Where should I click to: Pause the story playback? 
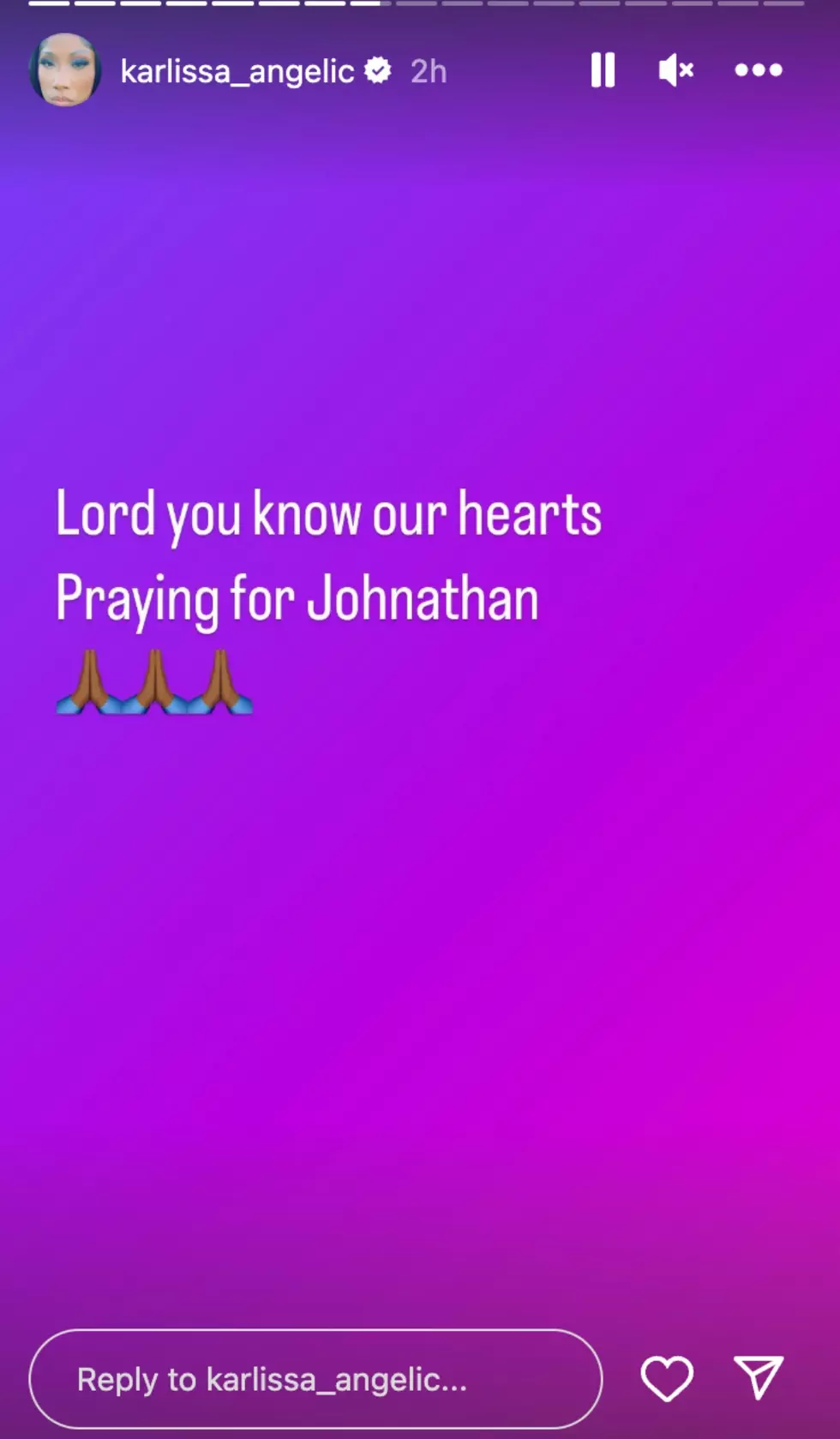(x=603, y=70)
